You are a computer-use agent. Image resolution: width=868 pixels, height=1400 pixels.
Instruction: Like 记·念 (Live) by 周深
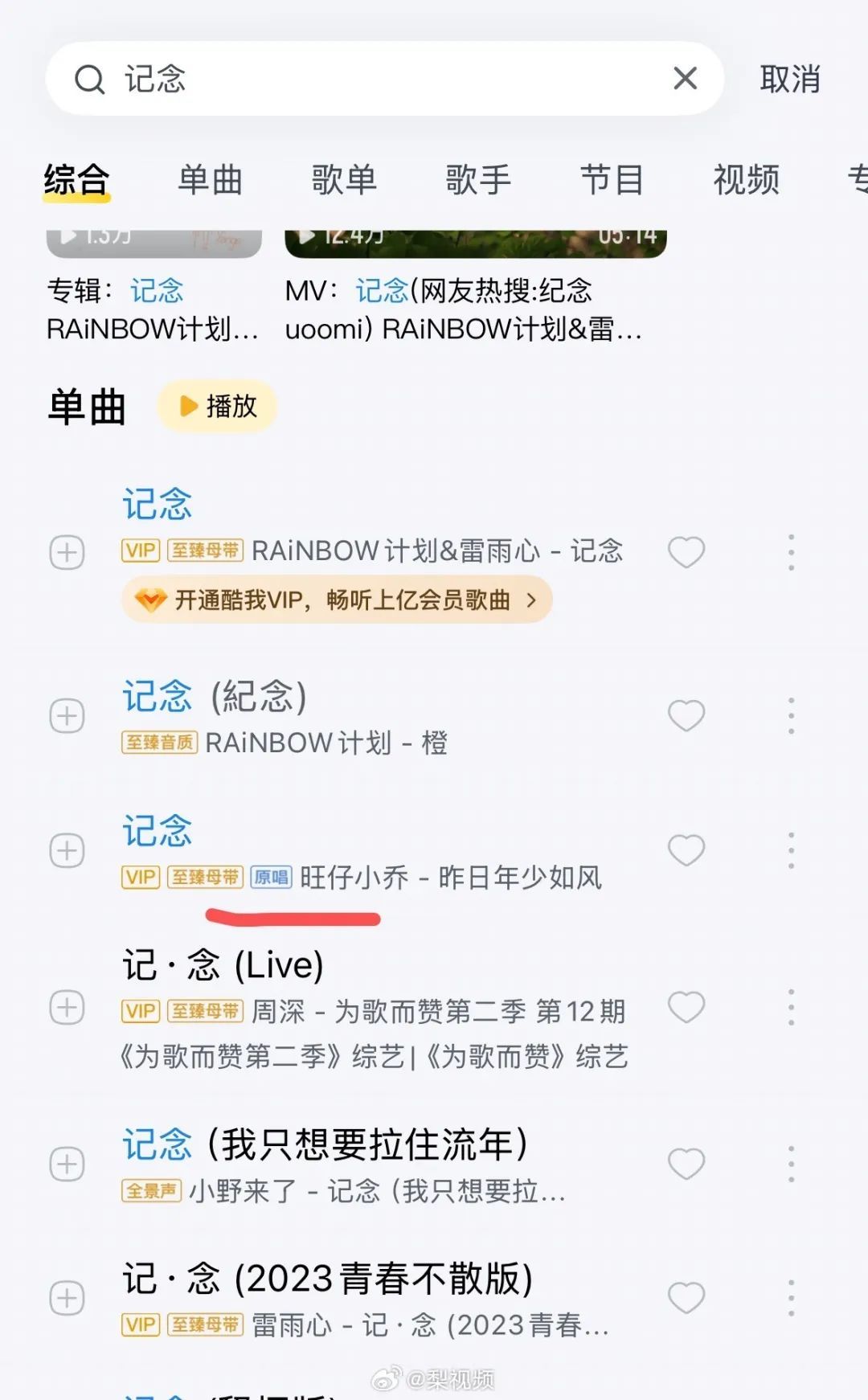tap(686, 1007)
